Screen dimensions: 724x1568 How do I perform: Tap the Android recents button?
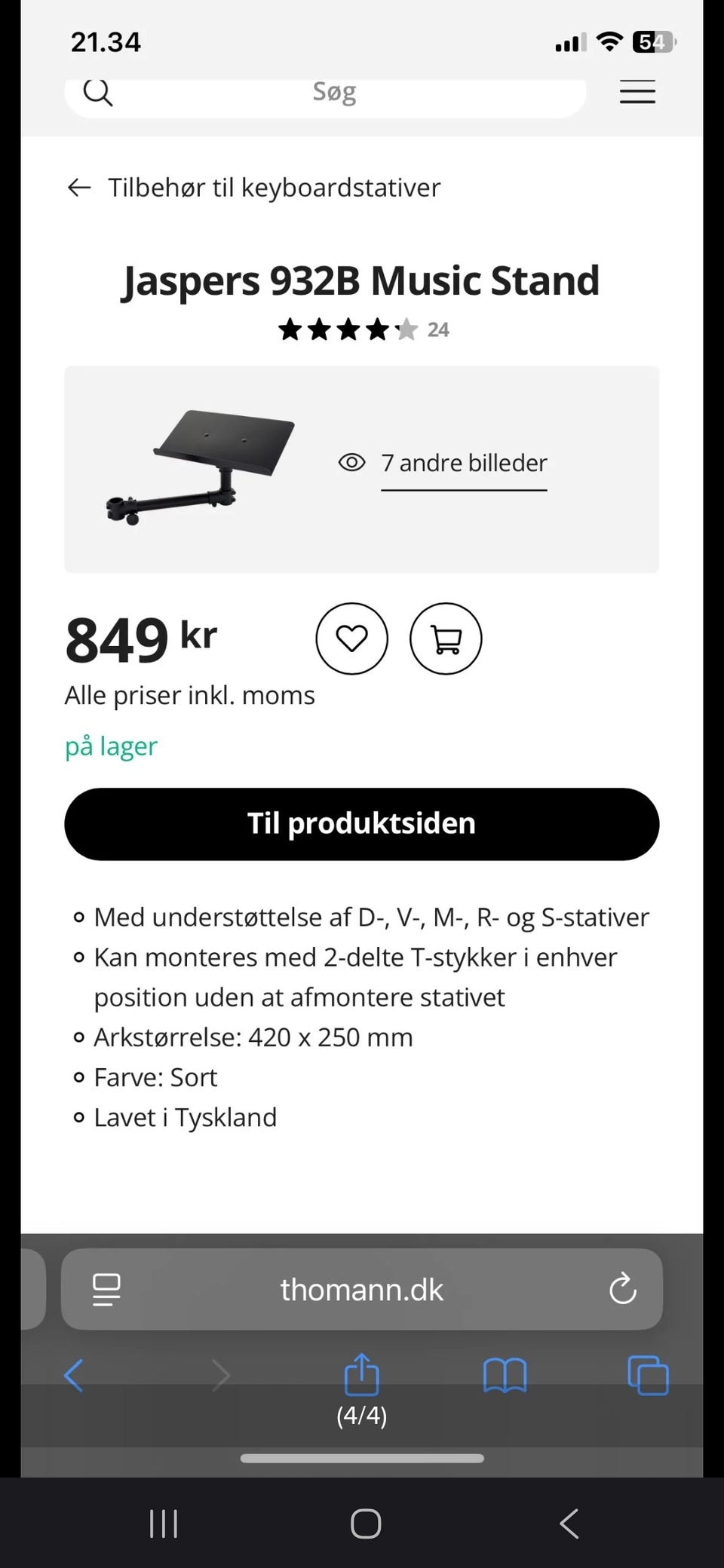(163, 1524)
